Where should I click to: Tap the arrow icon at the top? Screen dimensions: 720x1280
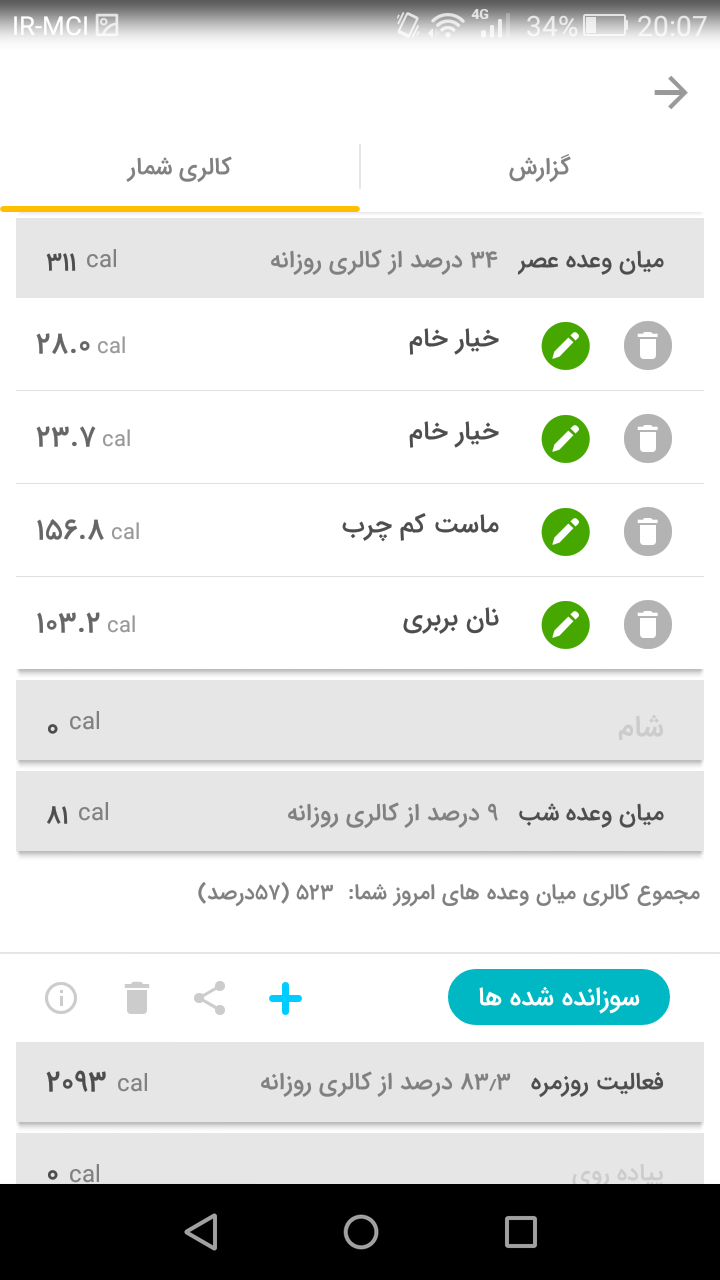click(671, 94)
